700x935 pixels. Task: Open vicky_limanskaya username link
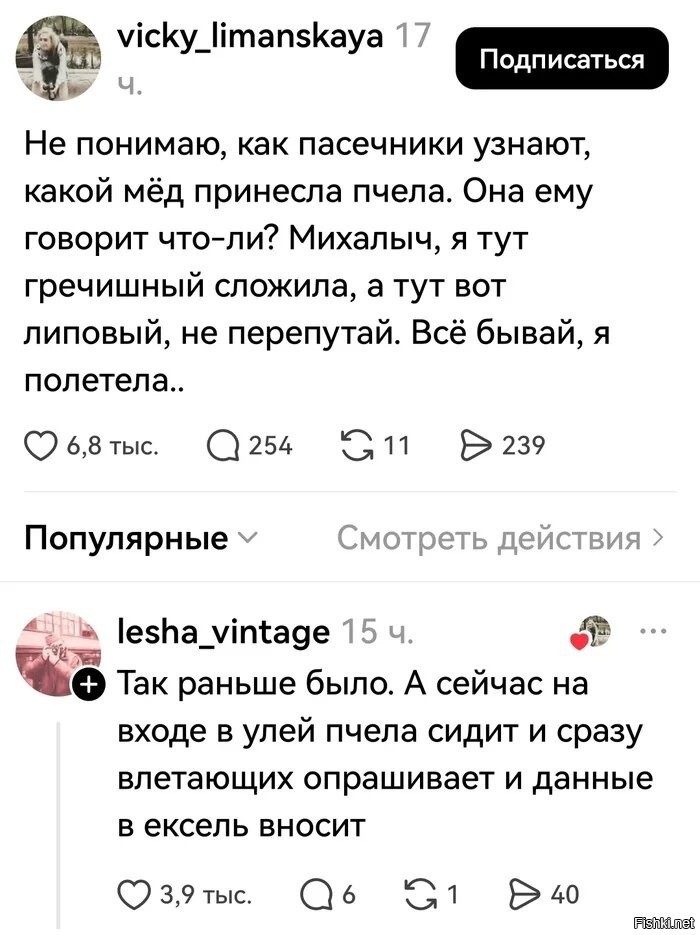(x=250, y=37)
